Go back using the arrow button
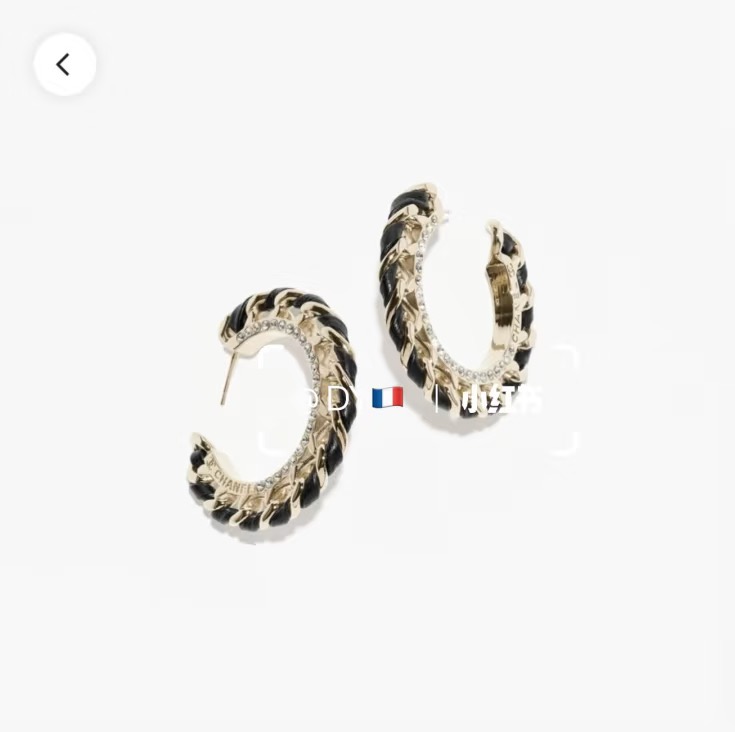 click(65, 65)
